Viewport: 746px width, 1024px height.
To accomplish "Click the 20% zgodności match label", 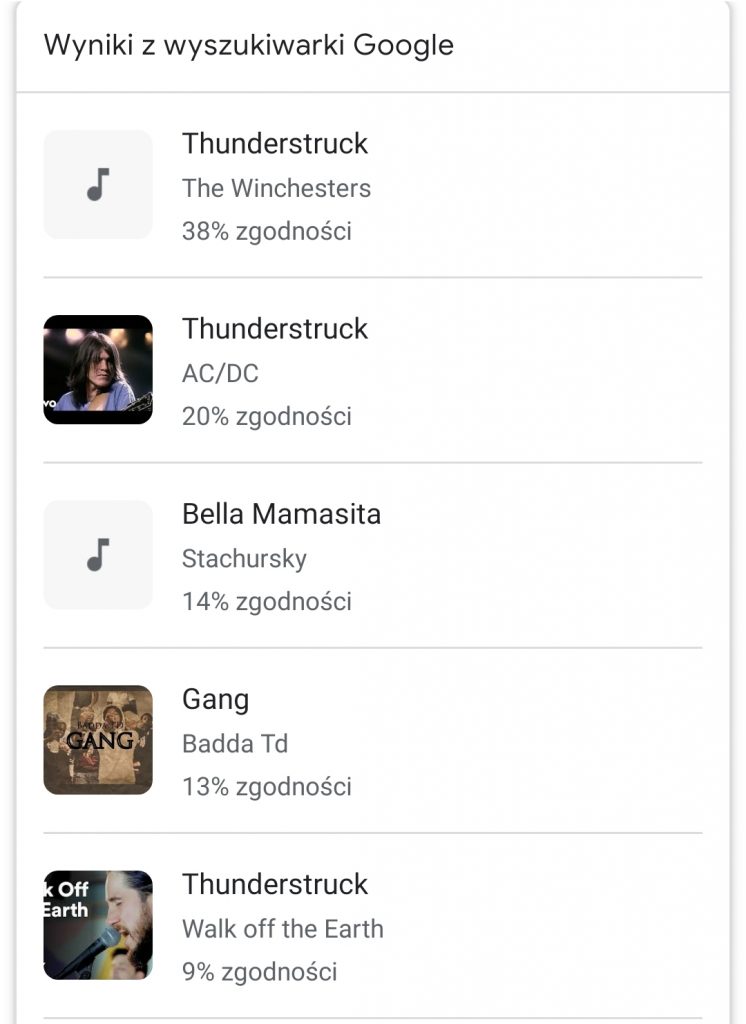I will click(266, 416).
